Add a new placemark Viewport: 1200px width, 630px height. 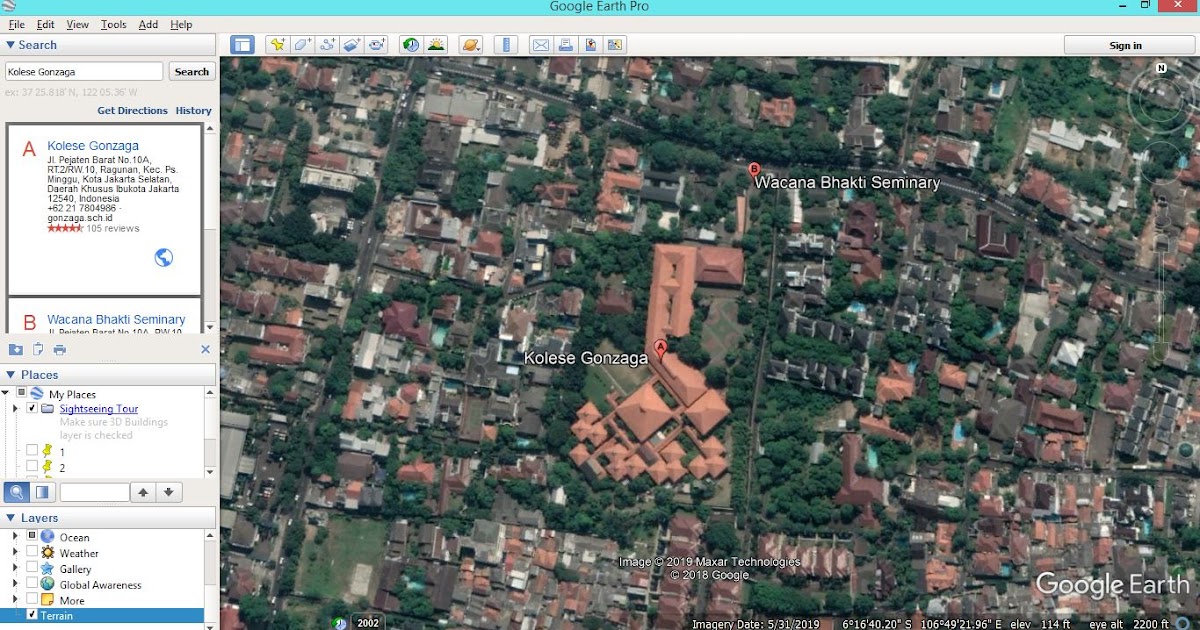(x=278, y=45)
